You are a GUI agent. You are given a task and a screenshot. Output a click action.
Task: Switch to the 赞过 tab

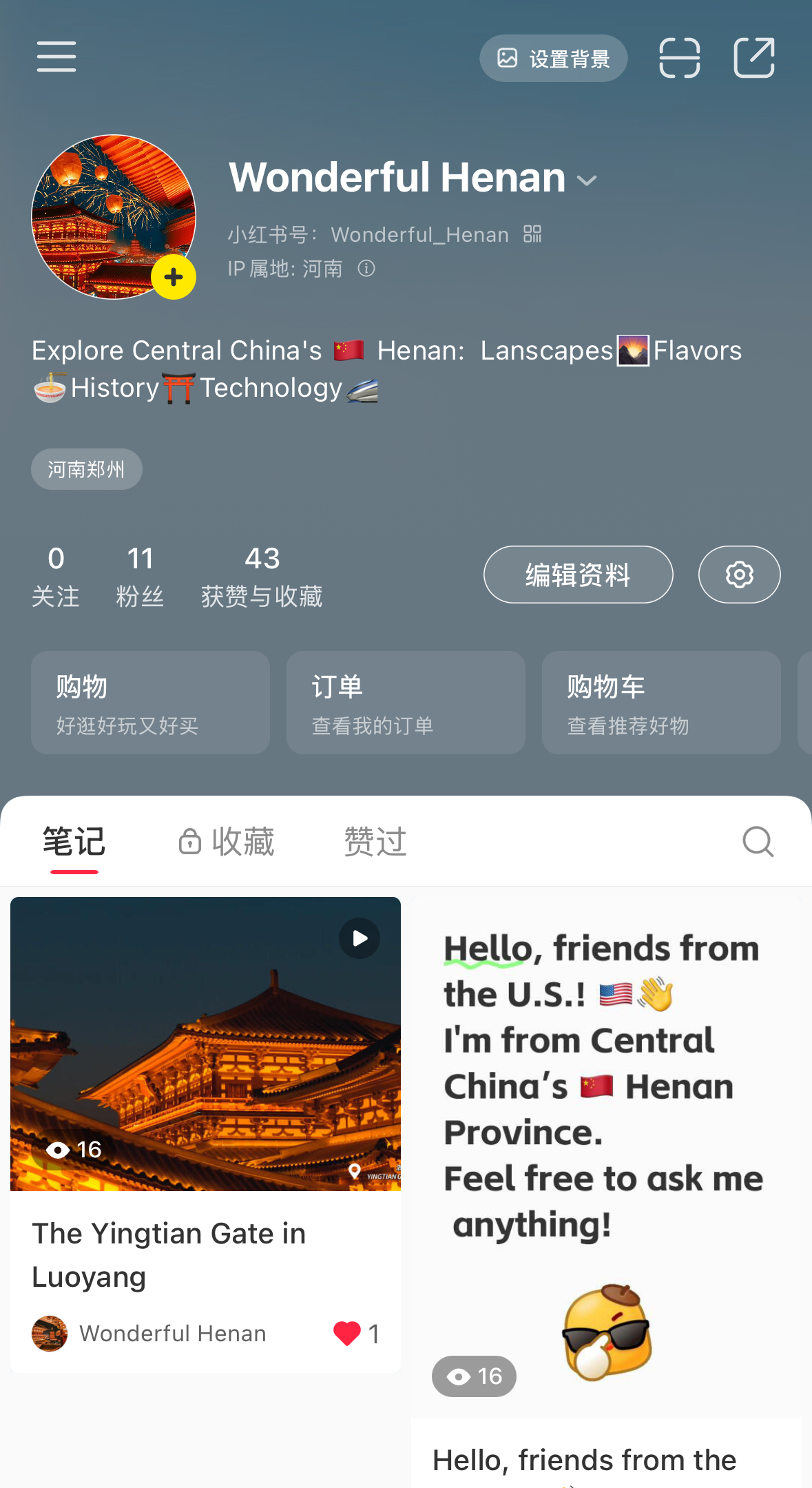[375, 841]
